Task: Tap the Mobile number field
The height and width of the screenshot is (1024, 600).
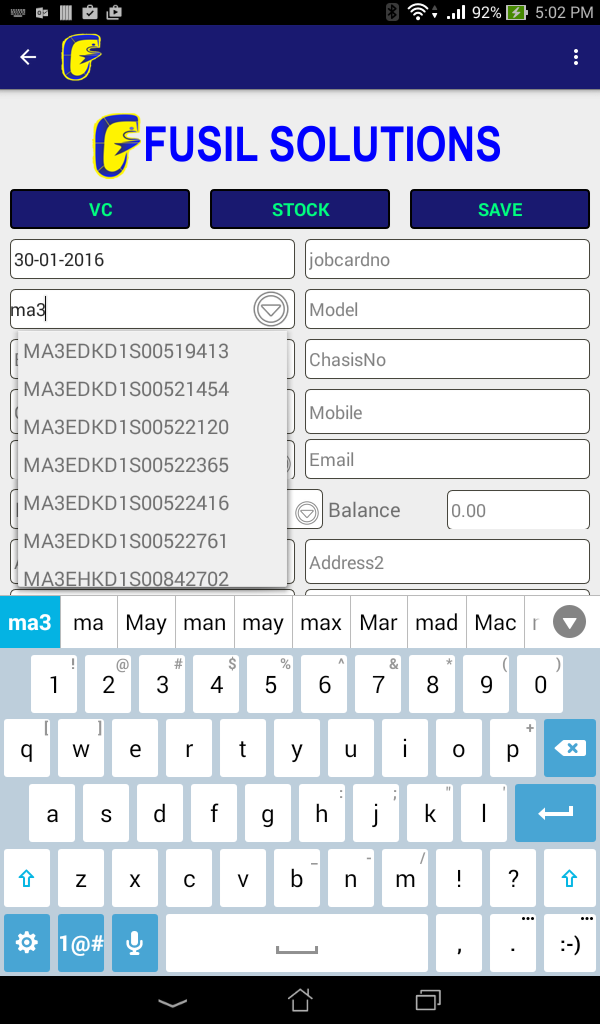Action: (447, 412)
